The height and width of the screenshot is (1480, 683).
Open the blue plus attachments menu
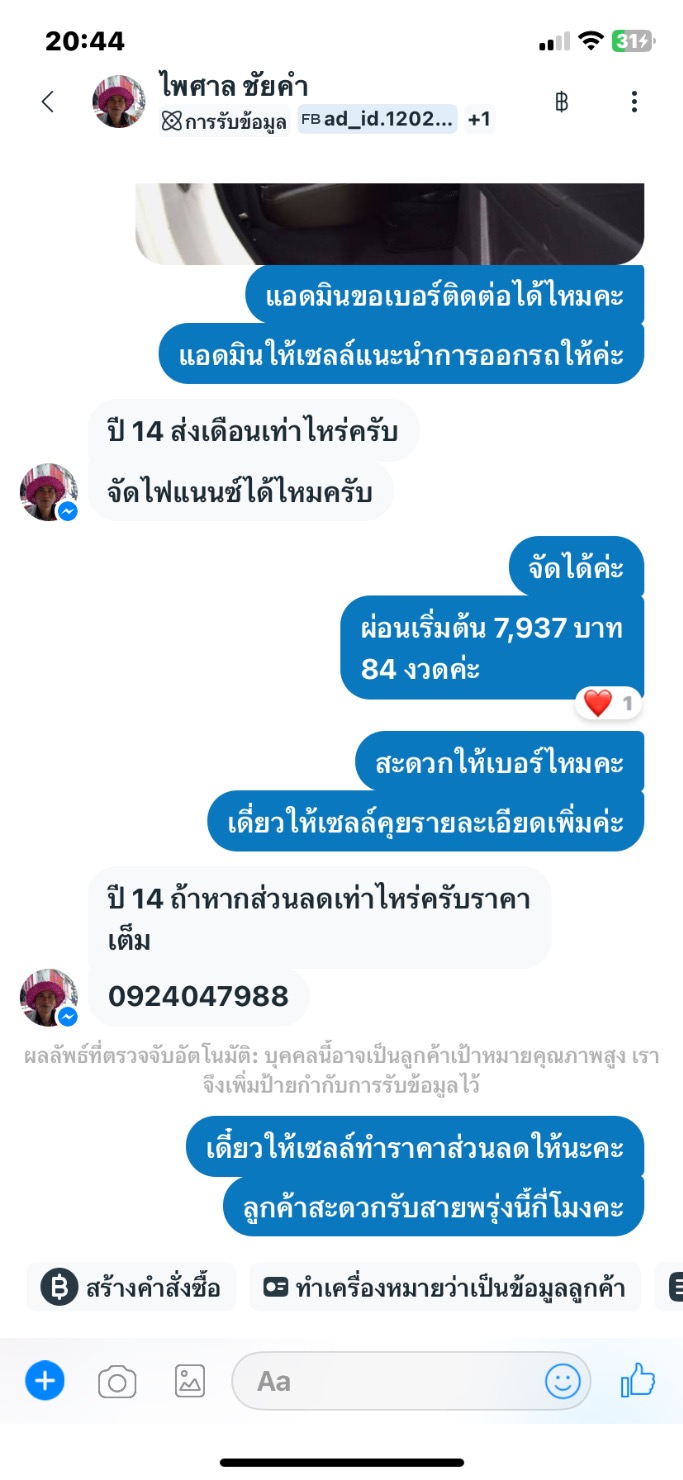pos(44,1381)
